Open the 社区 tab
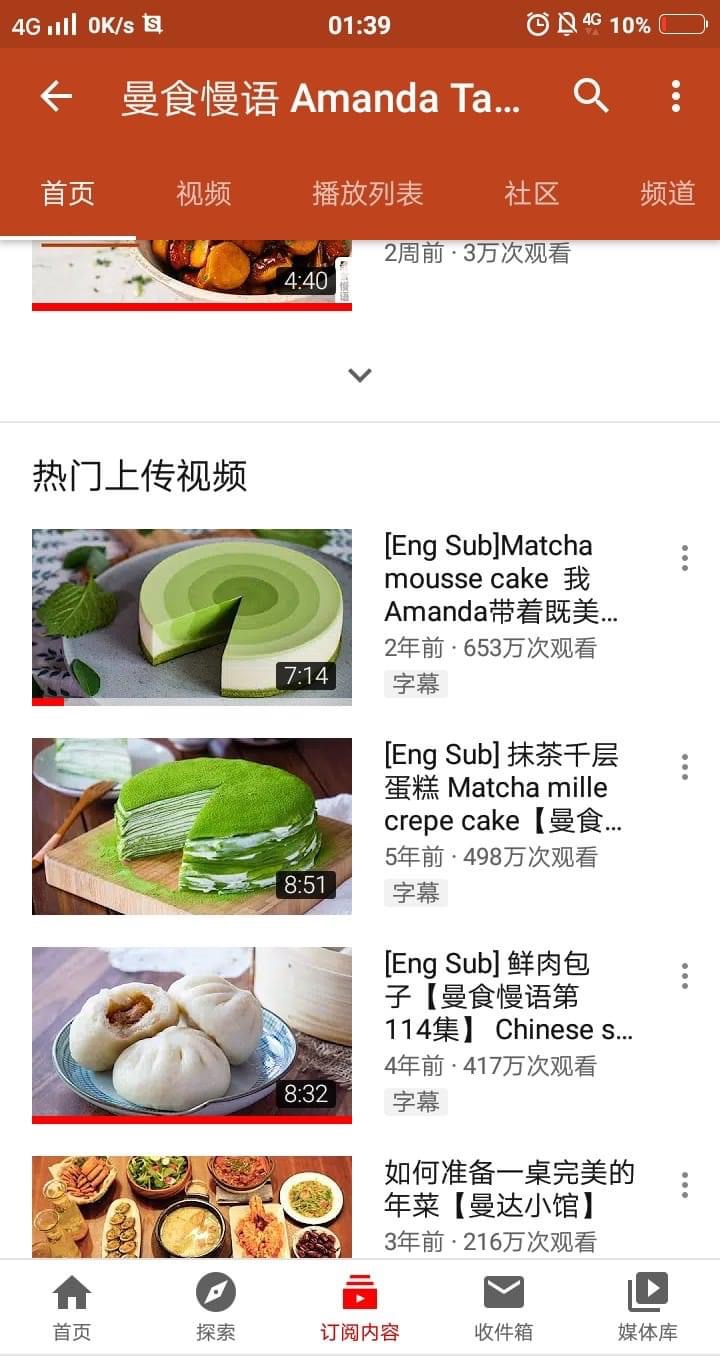The image size is (720, 1356). coord(531,193)
